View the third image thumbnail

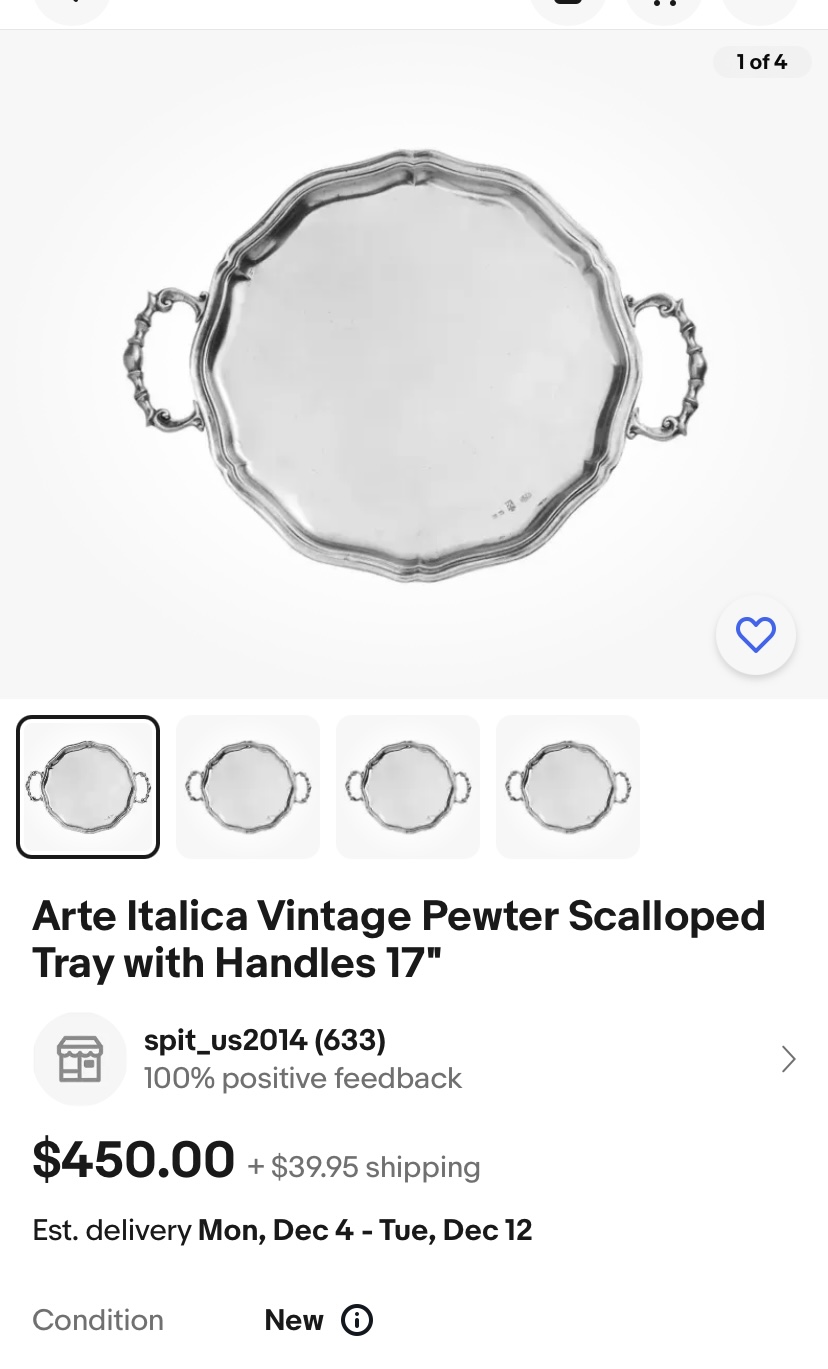click(408, 787)
